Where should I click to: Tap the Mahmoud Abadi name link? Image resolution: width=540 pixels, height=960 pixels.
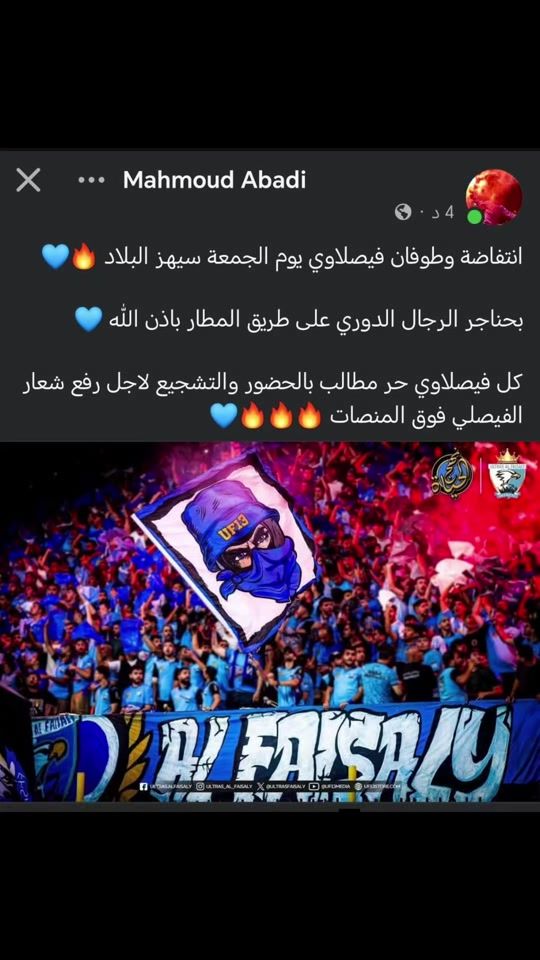click(214, 180)
